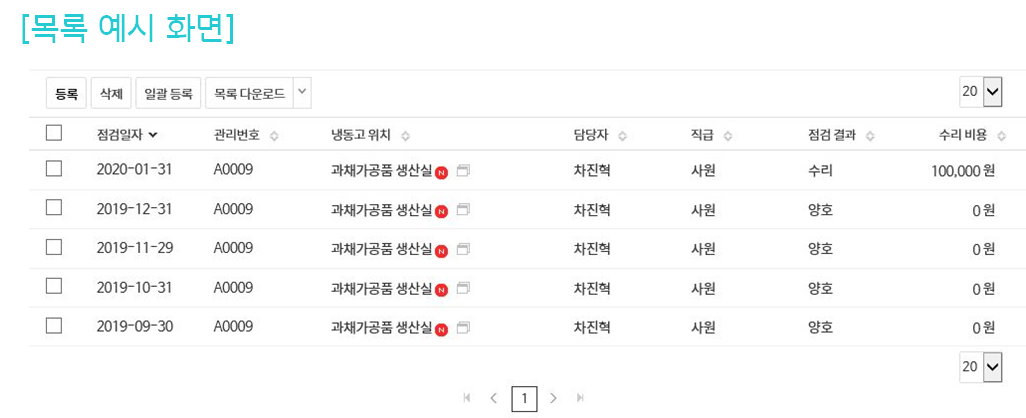Go to page 1 in pagination
This screenshot has height=418, width=1026.
pos(524,399)
